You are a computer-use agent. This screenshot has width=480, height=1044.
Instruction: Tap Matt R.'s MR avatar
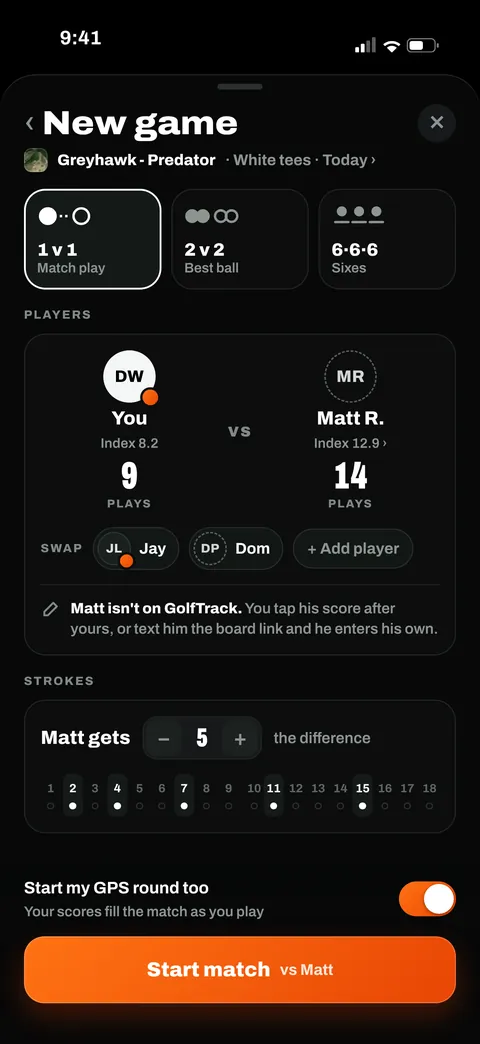coord(350,376)
